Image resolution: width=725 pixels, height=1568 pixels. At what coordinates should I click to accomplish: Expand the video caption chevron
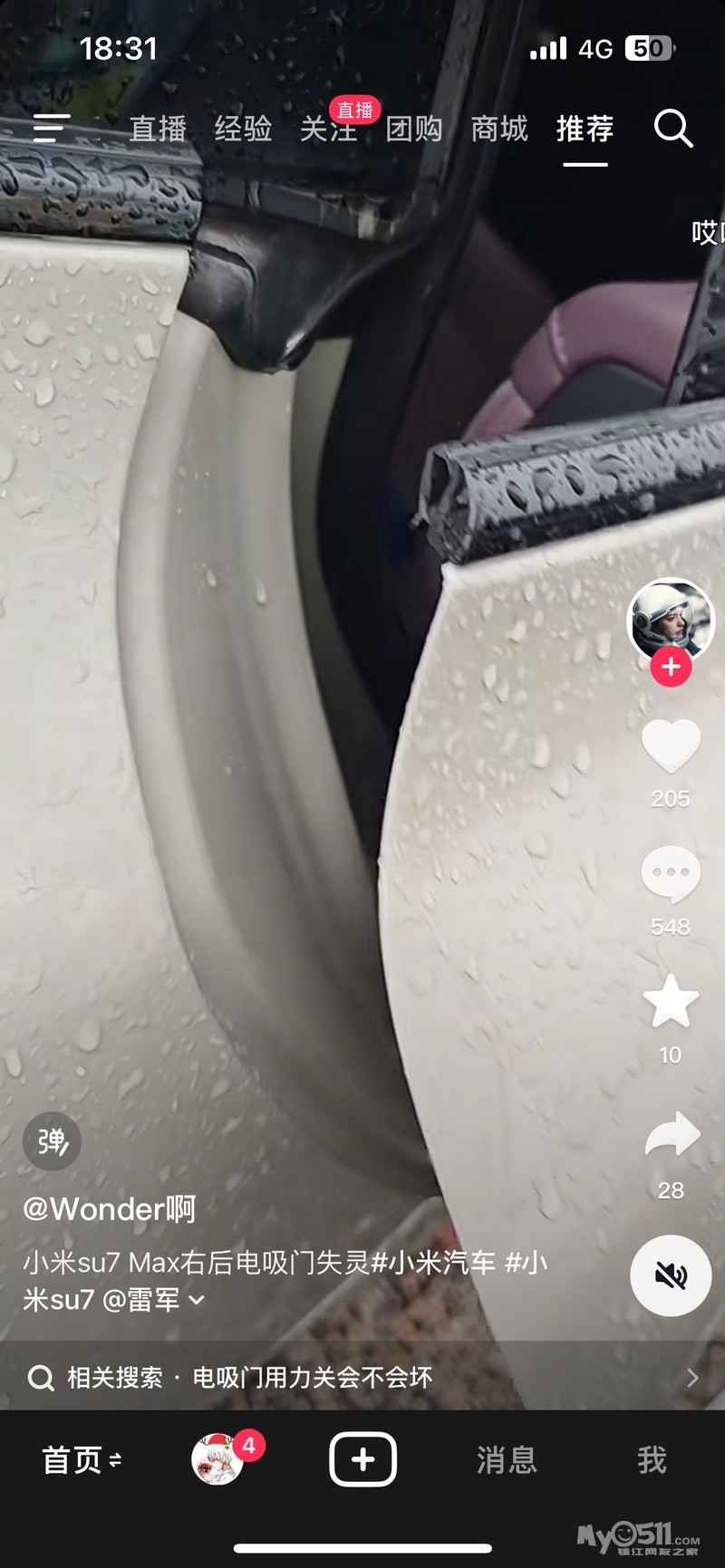(197, 1301)
